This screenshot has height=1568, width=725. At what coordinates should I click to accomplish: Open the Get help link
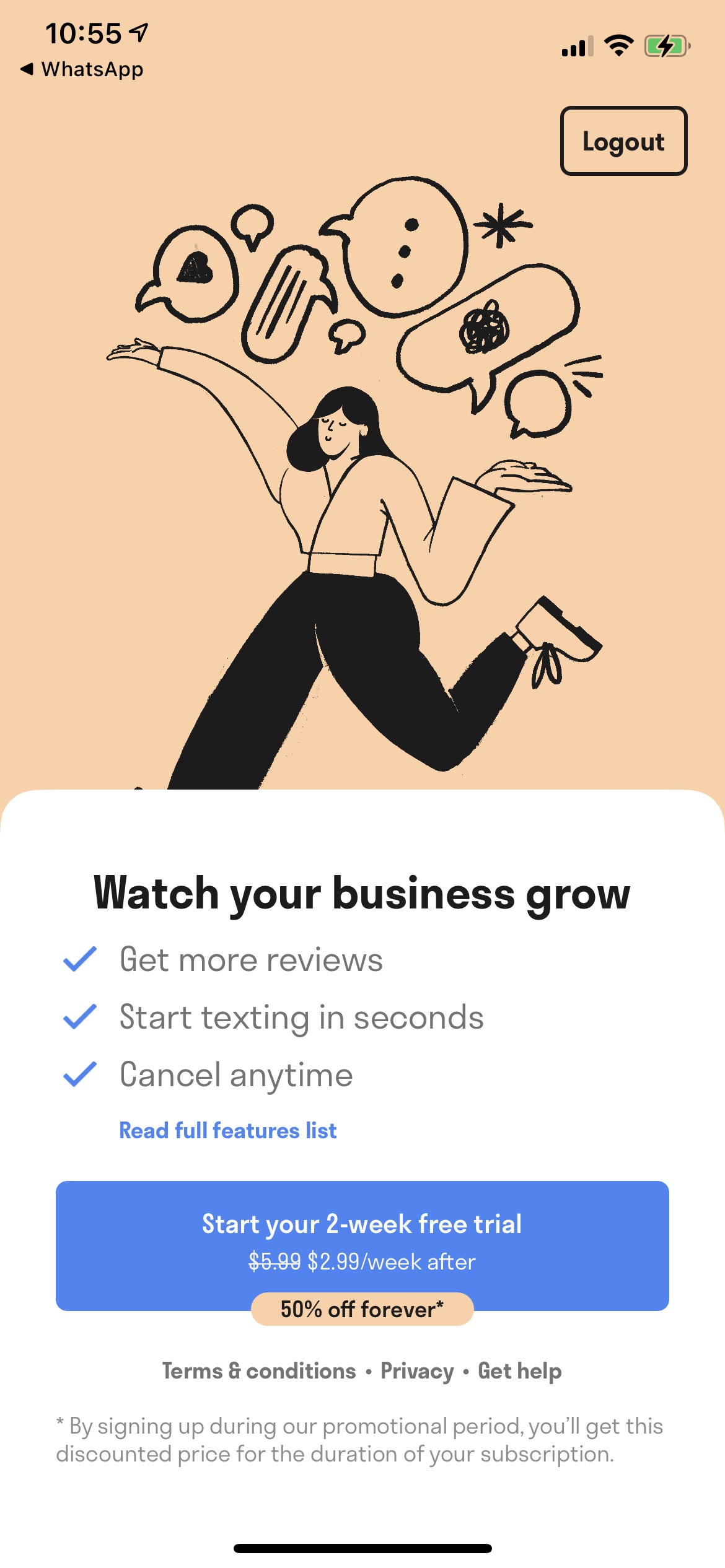click(x=519, y=1371)
